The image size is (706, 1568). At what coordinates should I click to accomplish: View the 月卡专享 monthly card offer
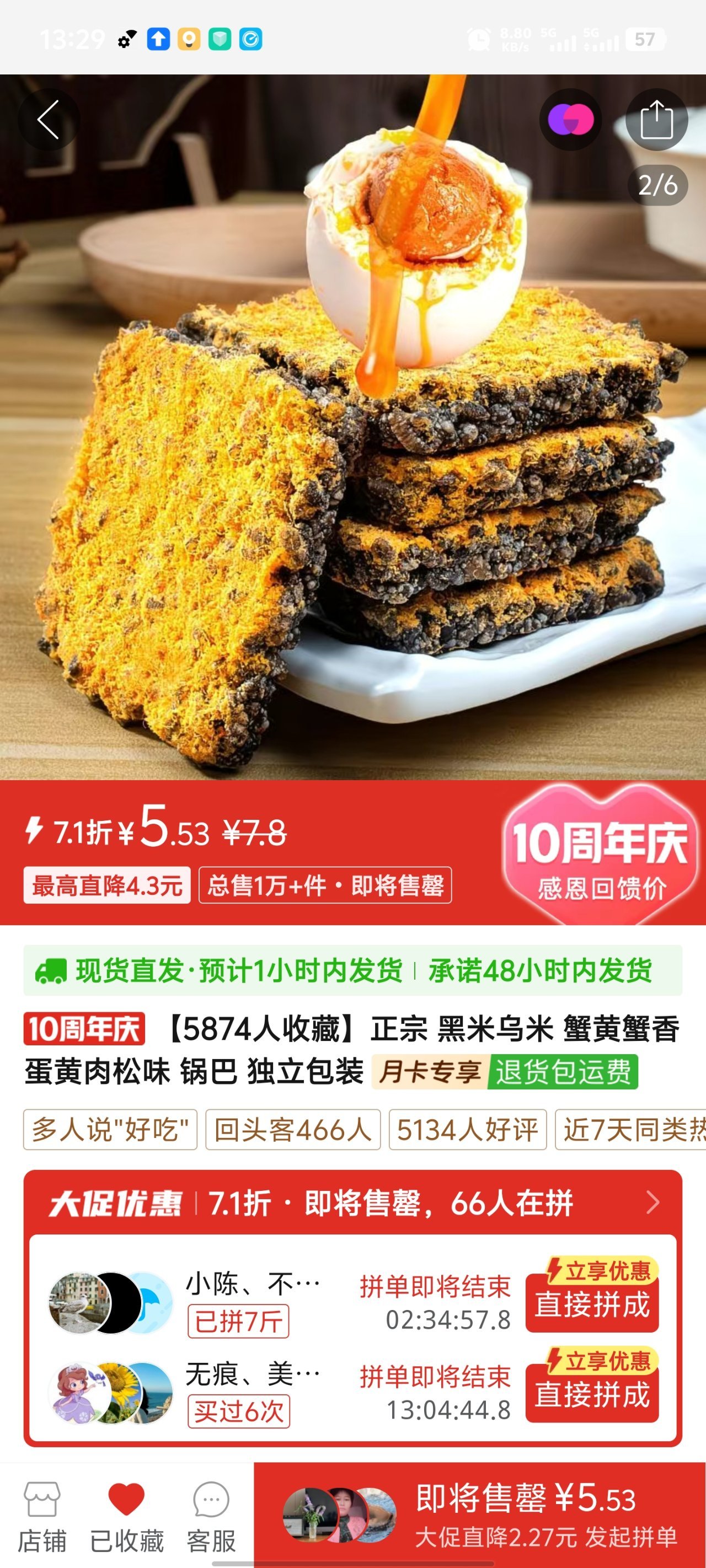point(430,1072)
